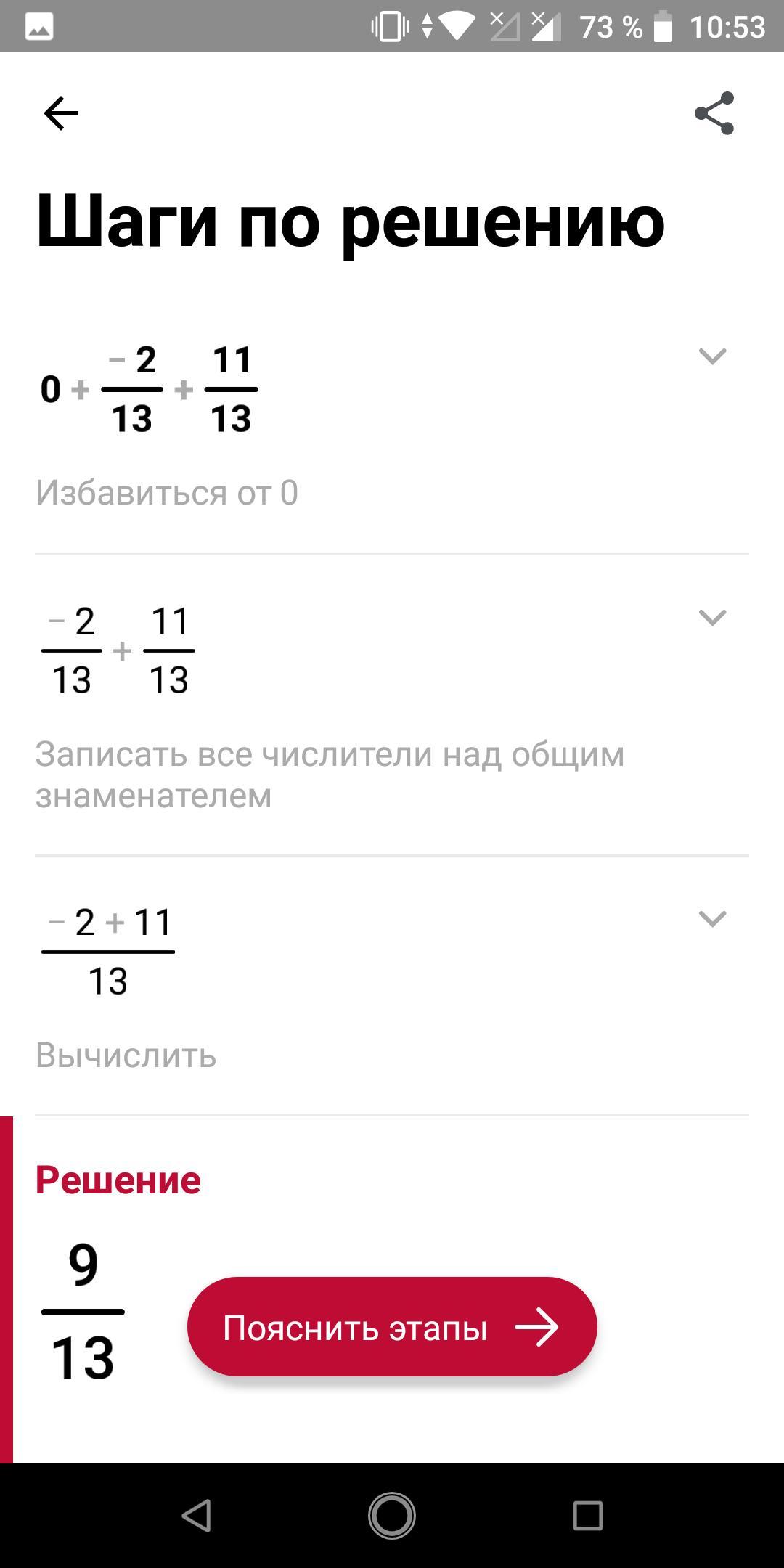Open the recent apps overview
Screen dimensions: 784x1568
pyautogui.click(x=587, y=1516)
